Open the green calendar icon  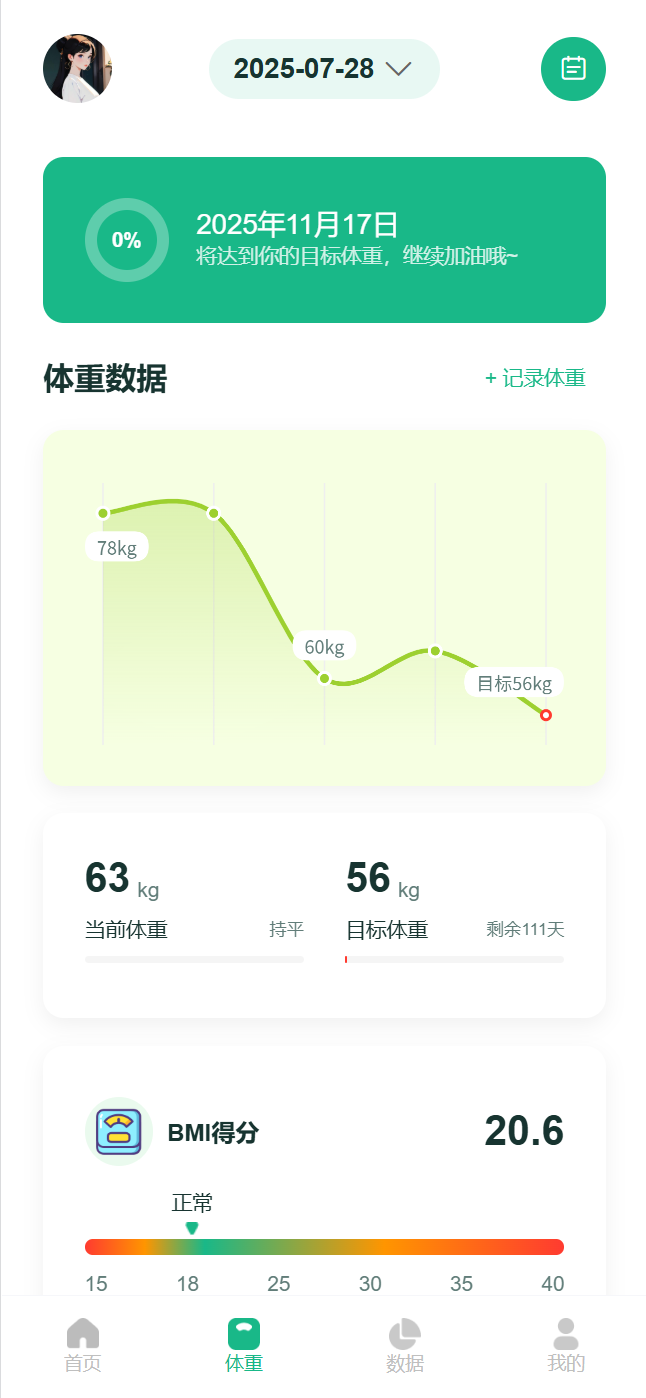point(573,69)
